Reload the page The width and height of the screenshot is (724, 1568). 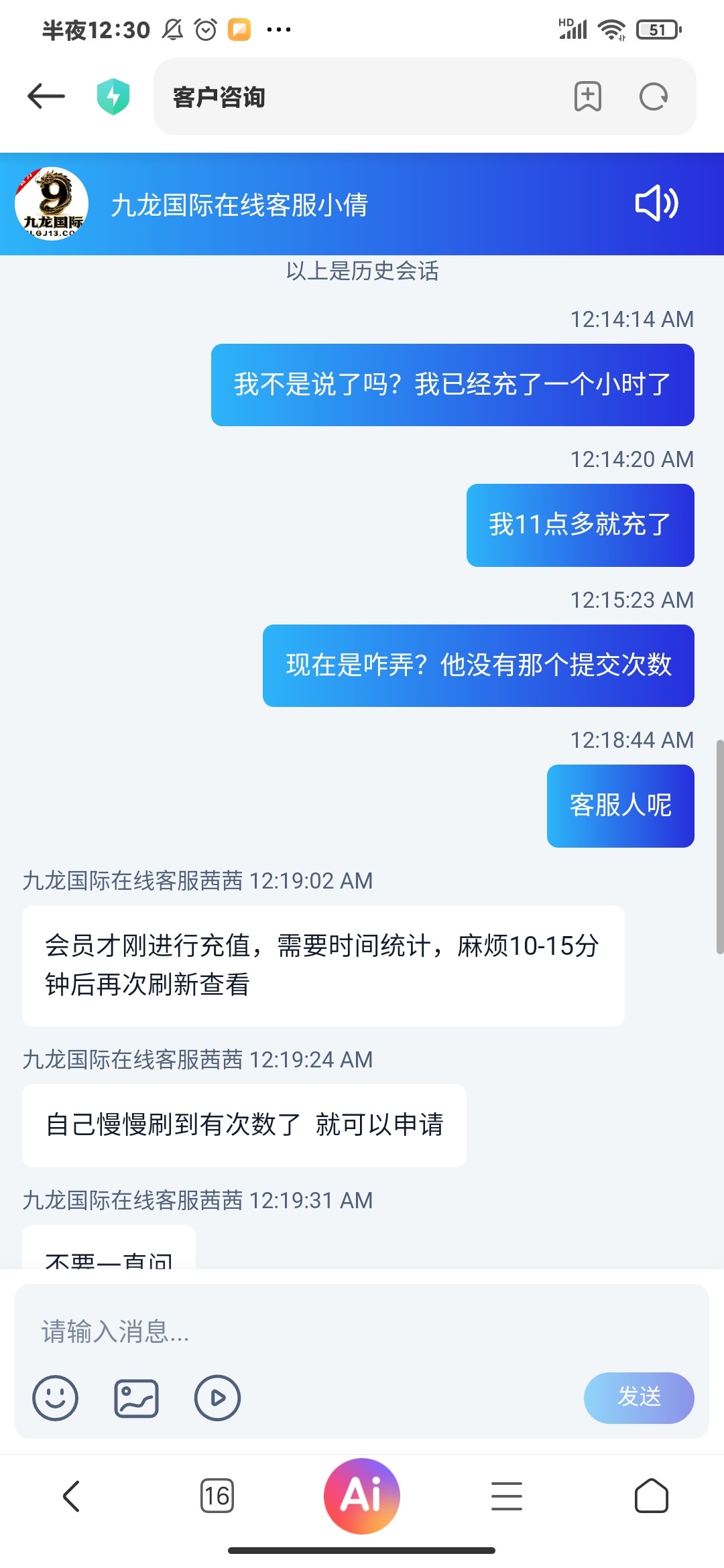click(653, 96)
